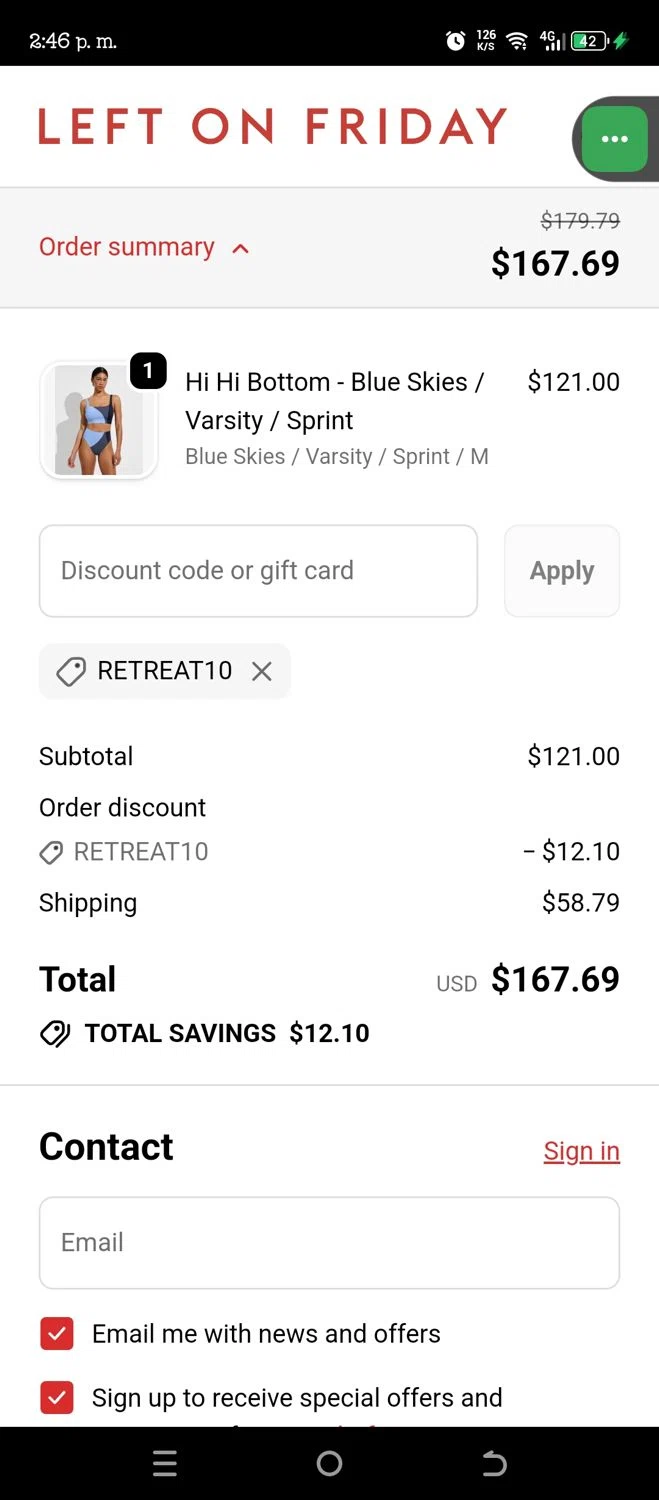
Task: Go back using the system back button
Action: pyautogui.click(x=494, y=1464)
